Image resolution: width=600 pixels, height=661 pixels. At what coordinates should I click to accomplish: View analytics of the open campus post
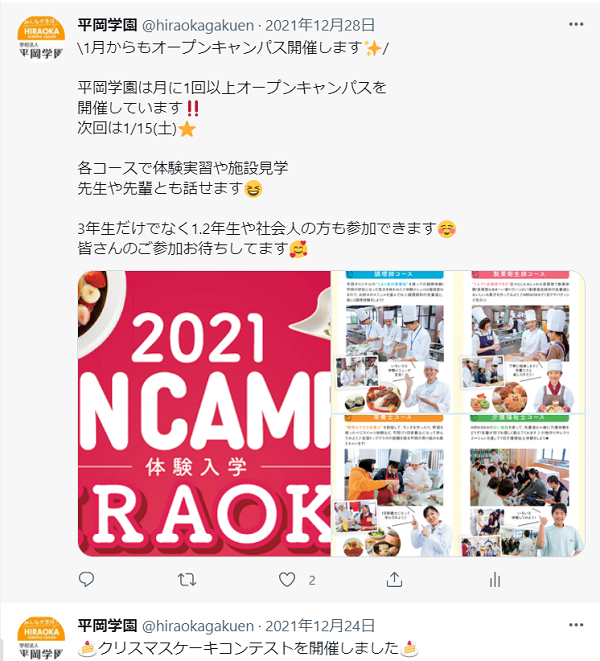click(493, 579)
